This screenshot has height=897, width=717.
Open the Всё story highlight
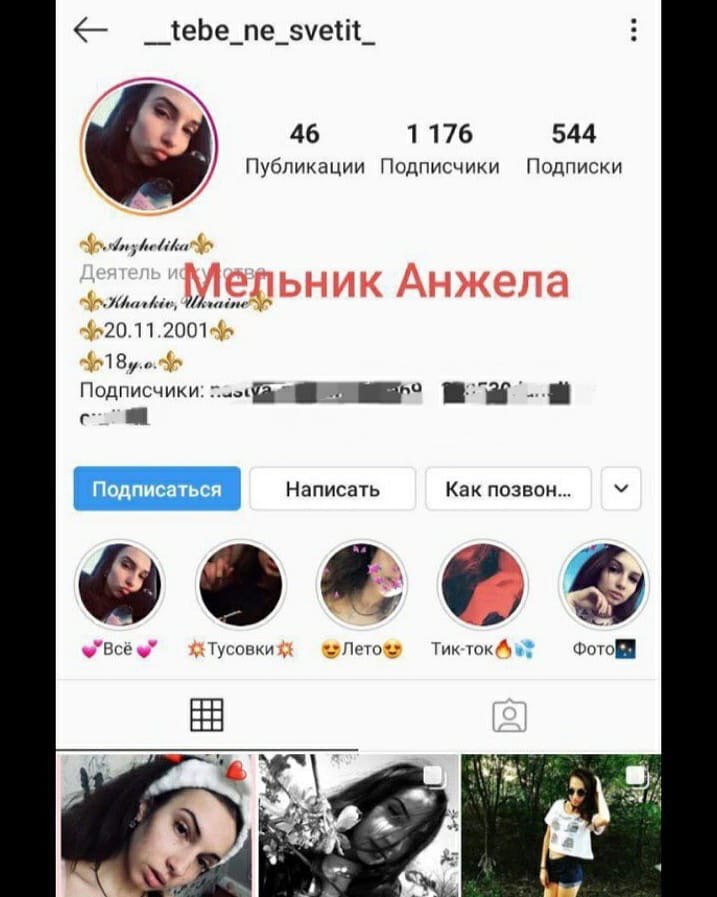[x=120, y=586]
